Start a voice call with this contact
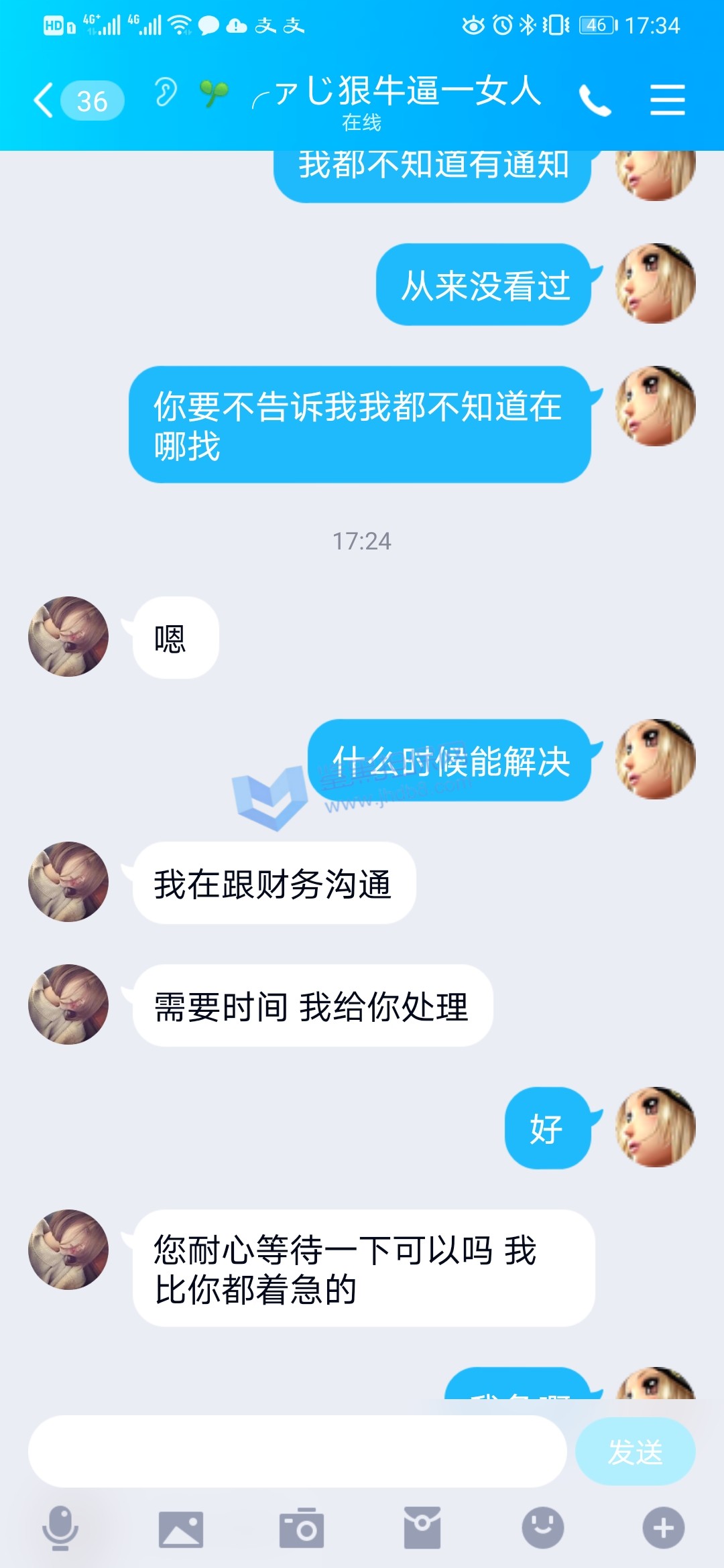The height and width of the screenshot is (1568, 724). (595, 101)
